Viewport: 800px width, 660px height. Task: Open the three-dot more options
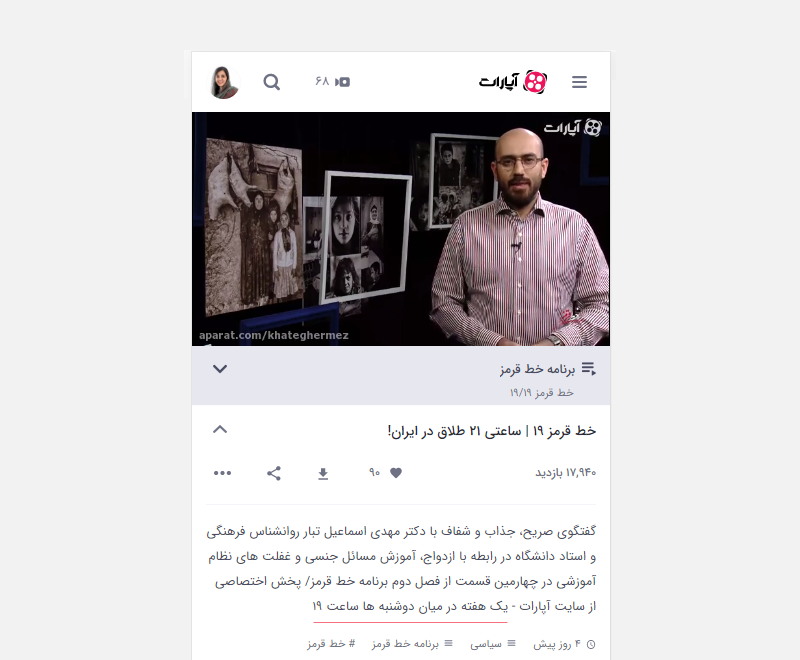pyautogui.click(x=222, y=473)
